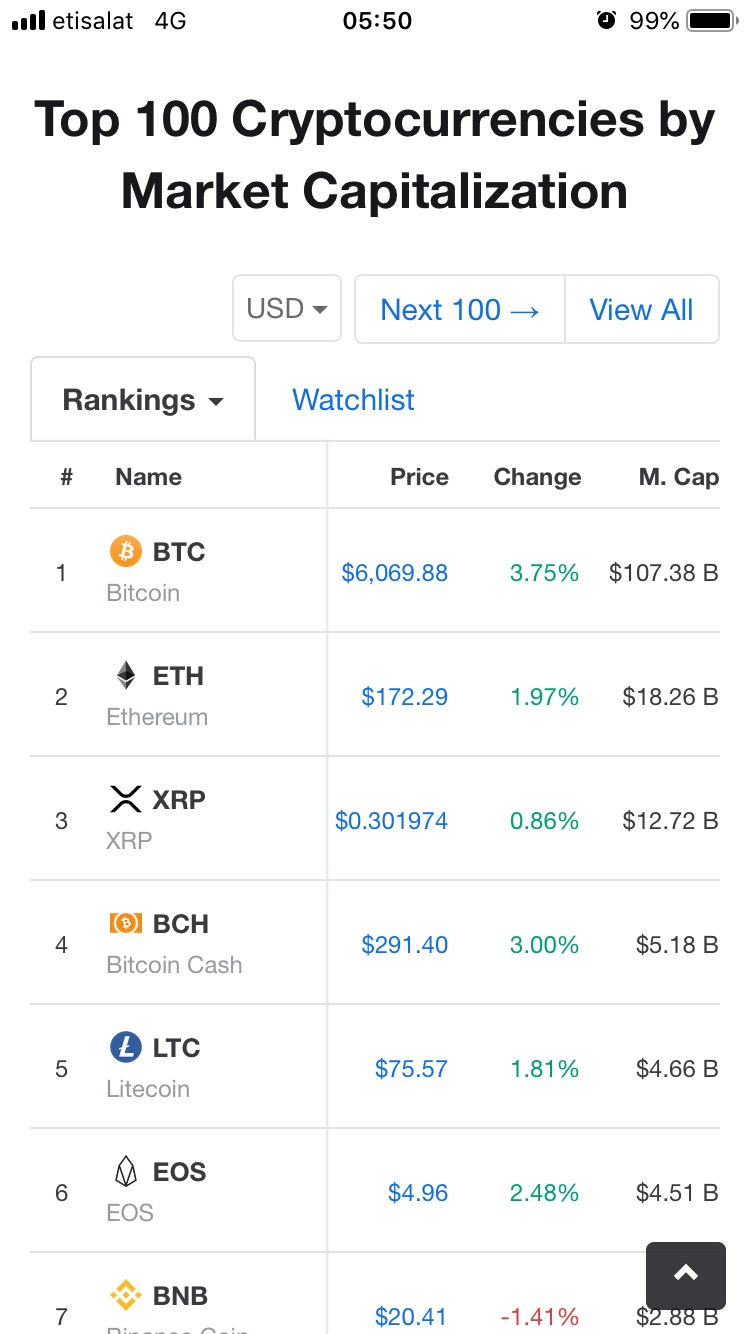Open the USD currency dropdown

(287, 309)
